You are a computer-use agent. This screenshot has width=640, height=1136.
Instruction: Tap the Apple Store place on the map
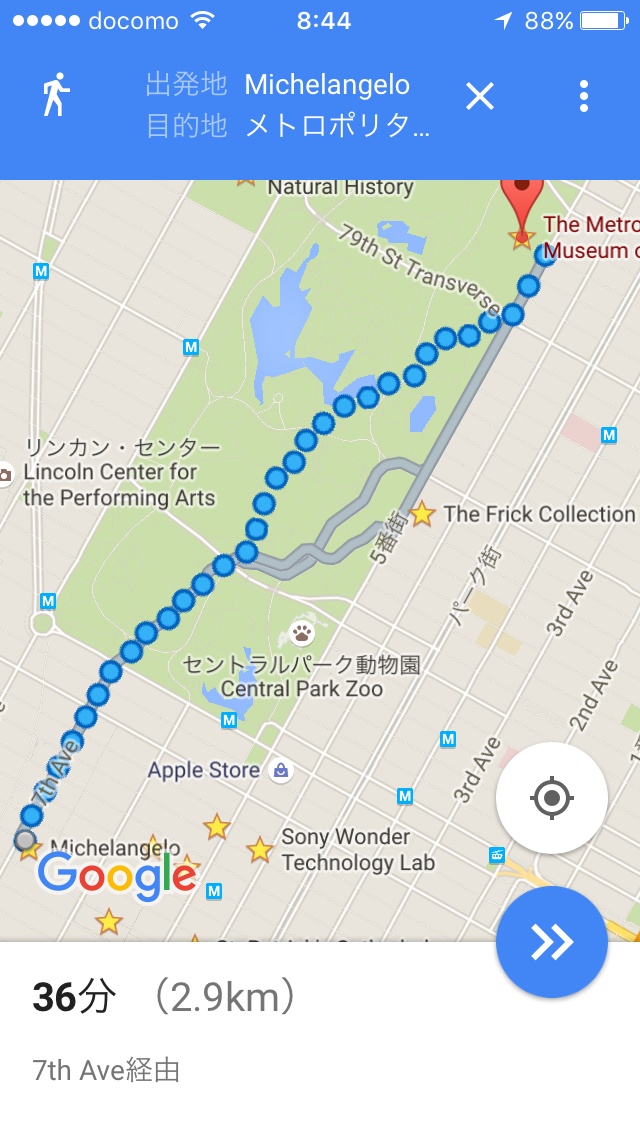click(x=281, y=771)
